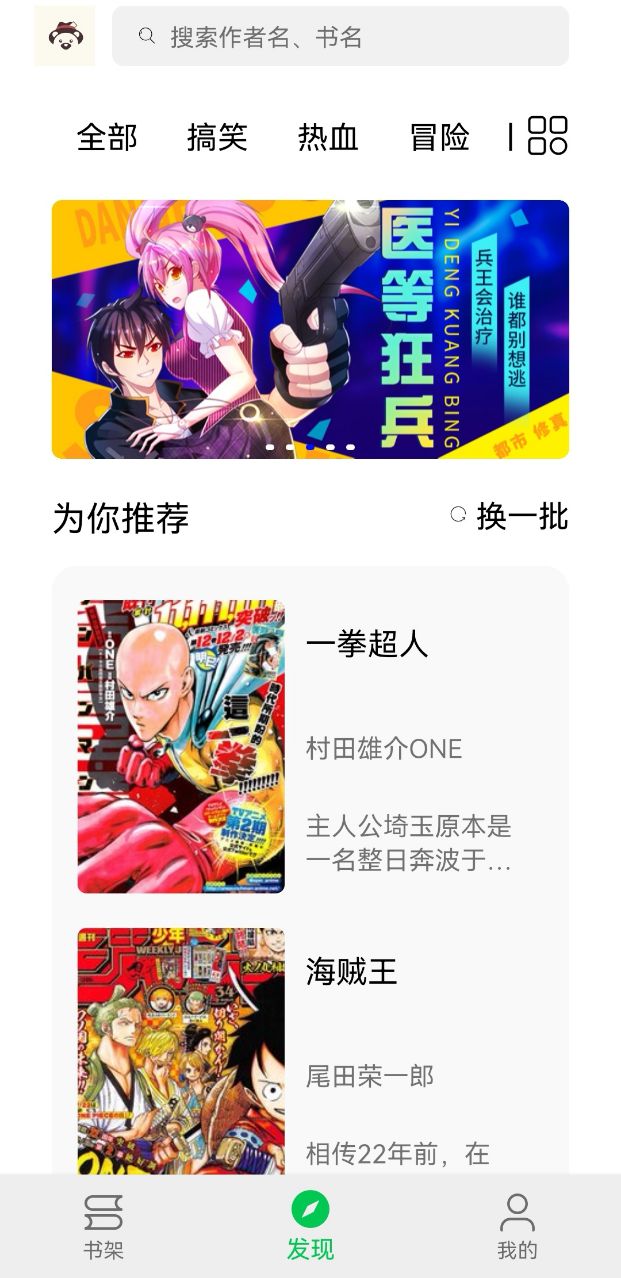The image size is (621, 1278).
Task: Open the 医等狂兵 banner
Action: (x=310, y=329)
